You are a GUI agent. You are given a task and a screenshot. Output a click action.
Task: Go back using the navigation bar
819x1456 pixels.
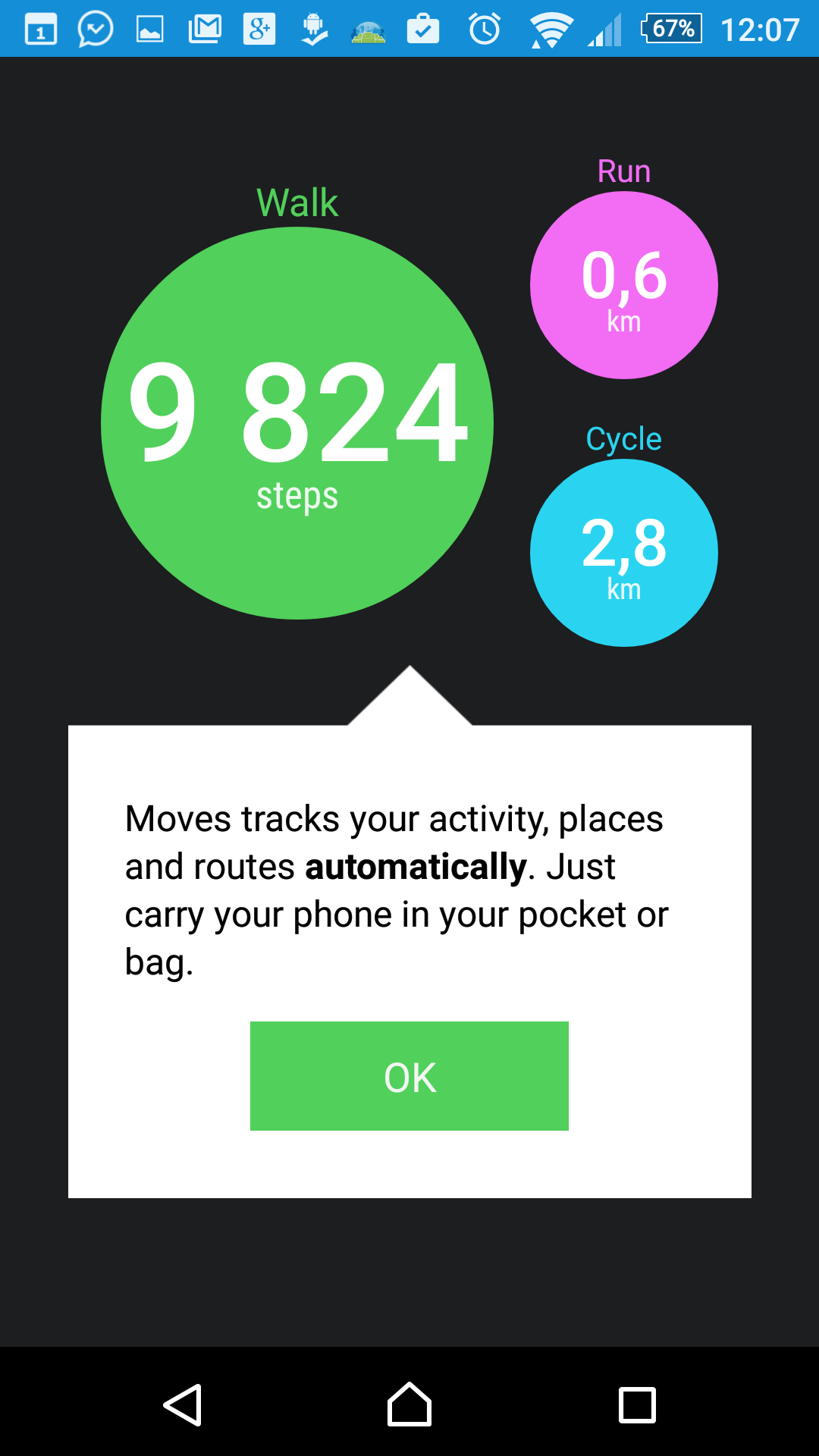coord(183,1404)
